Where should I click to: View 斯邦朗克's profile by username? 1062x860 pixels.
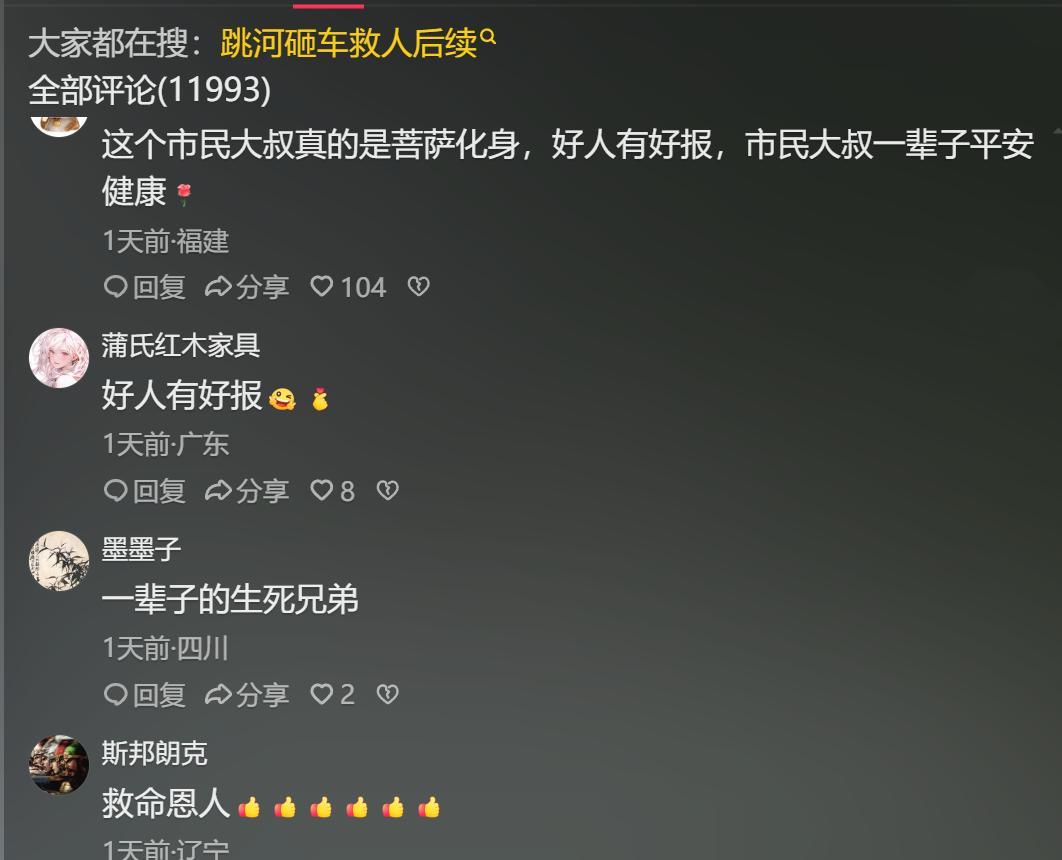155,752
